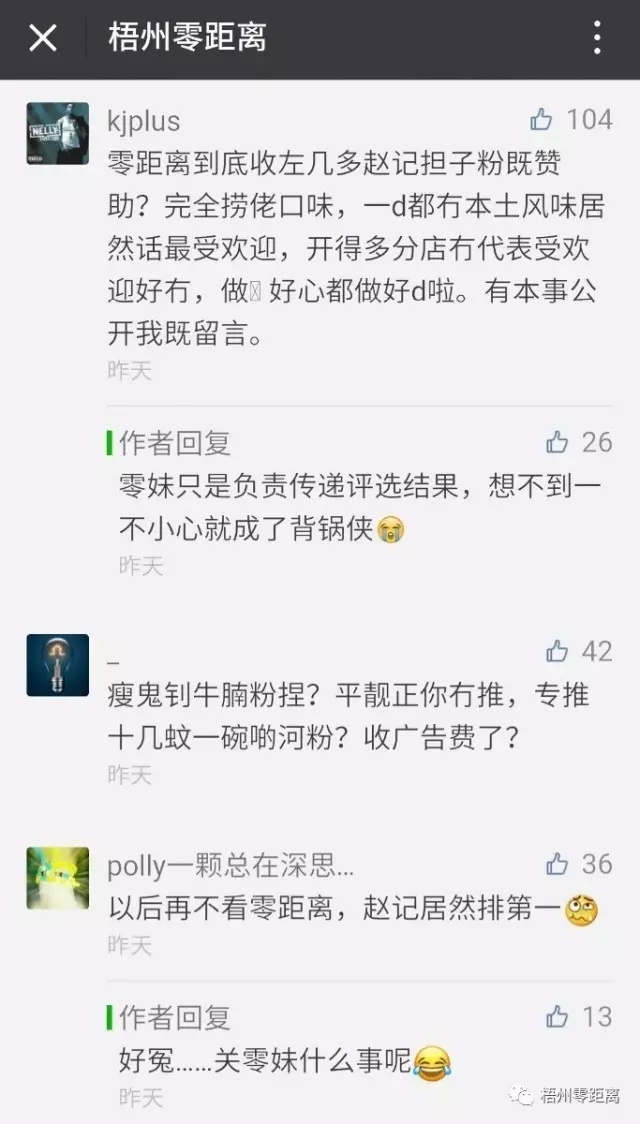The height and width of the screenshot is (1124, 640).
Task: Like kjplus's comment with 104 likes
Action: [542, 120]
